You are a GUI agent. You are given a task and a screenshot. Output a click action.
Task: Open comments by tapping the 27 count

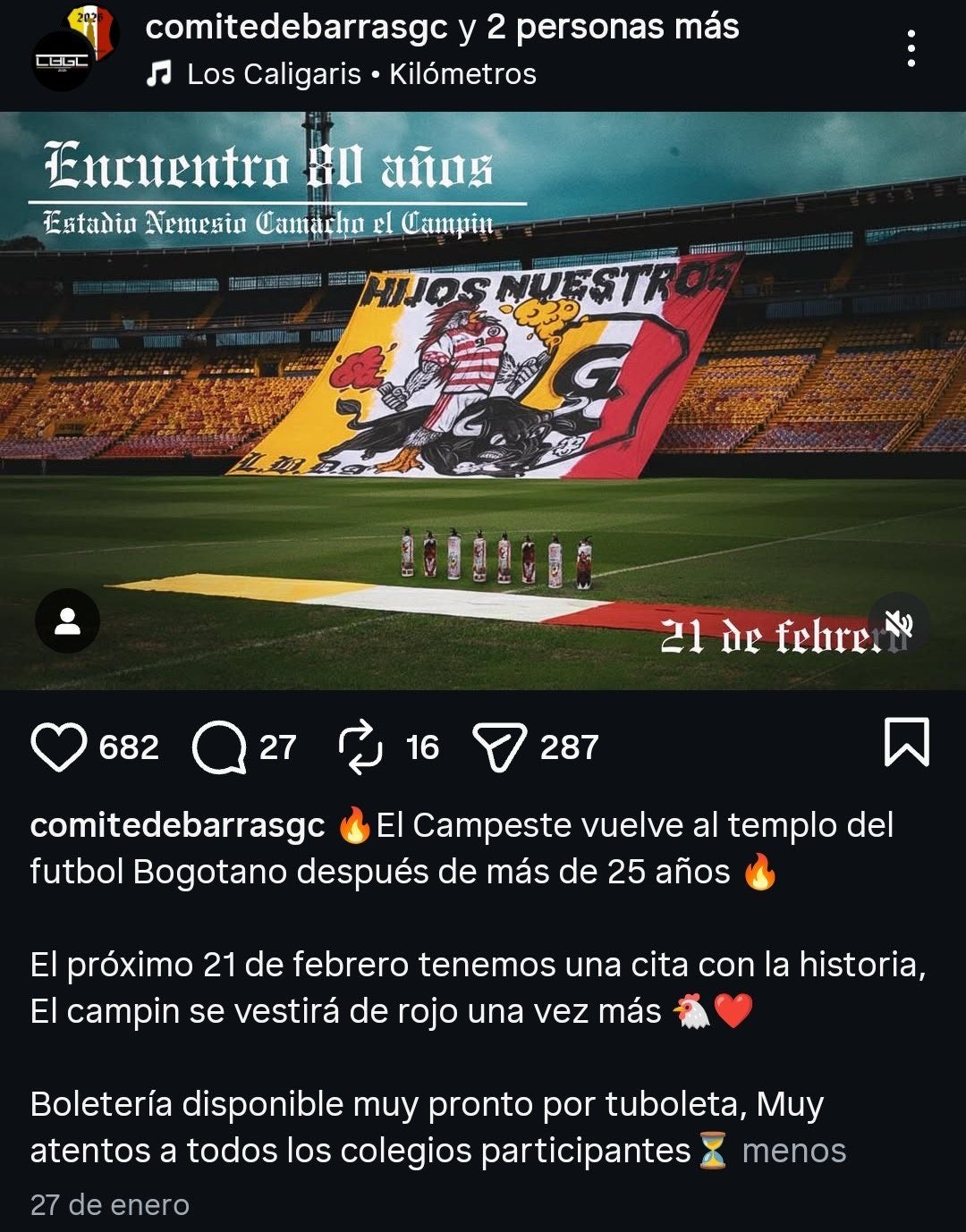[277, 750]
